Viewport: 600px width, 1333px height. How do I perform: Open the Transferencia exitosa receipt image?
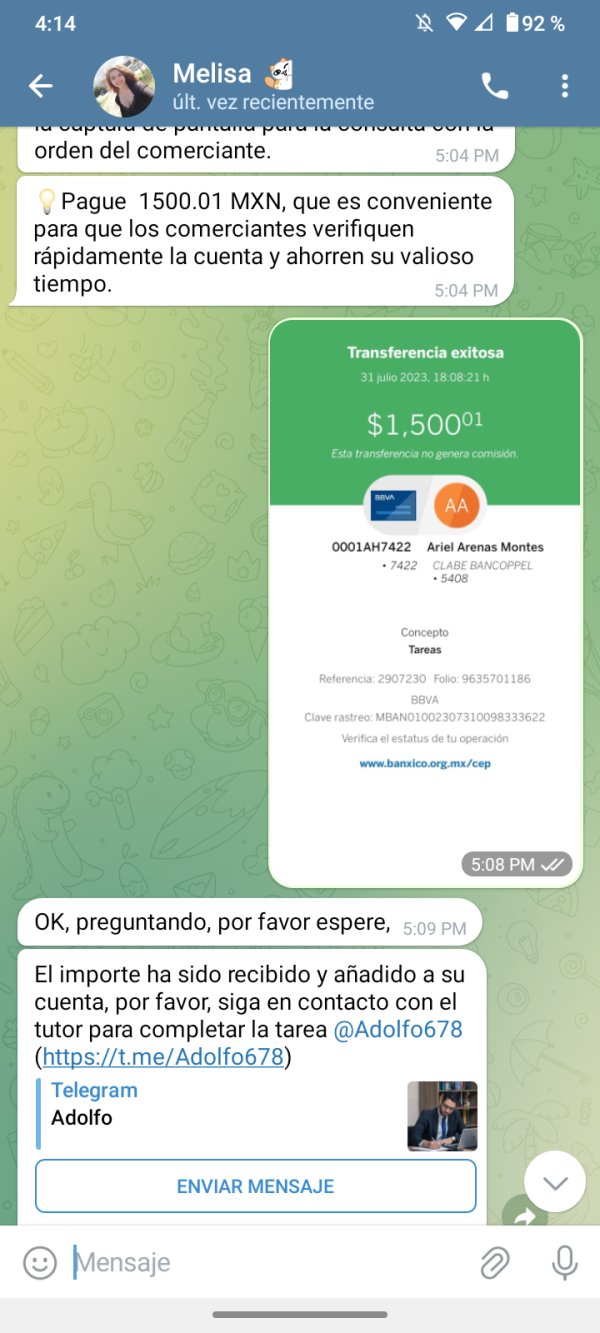pos(425,603)
